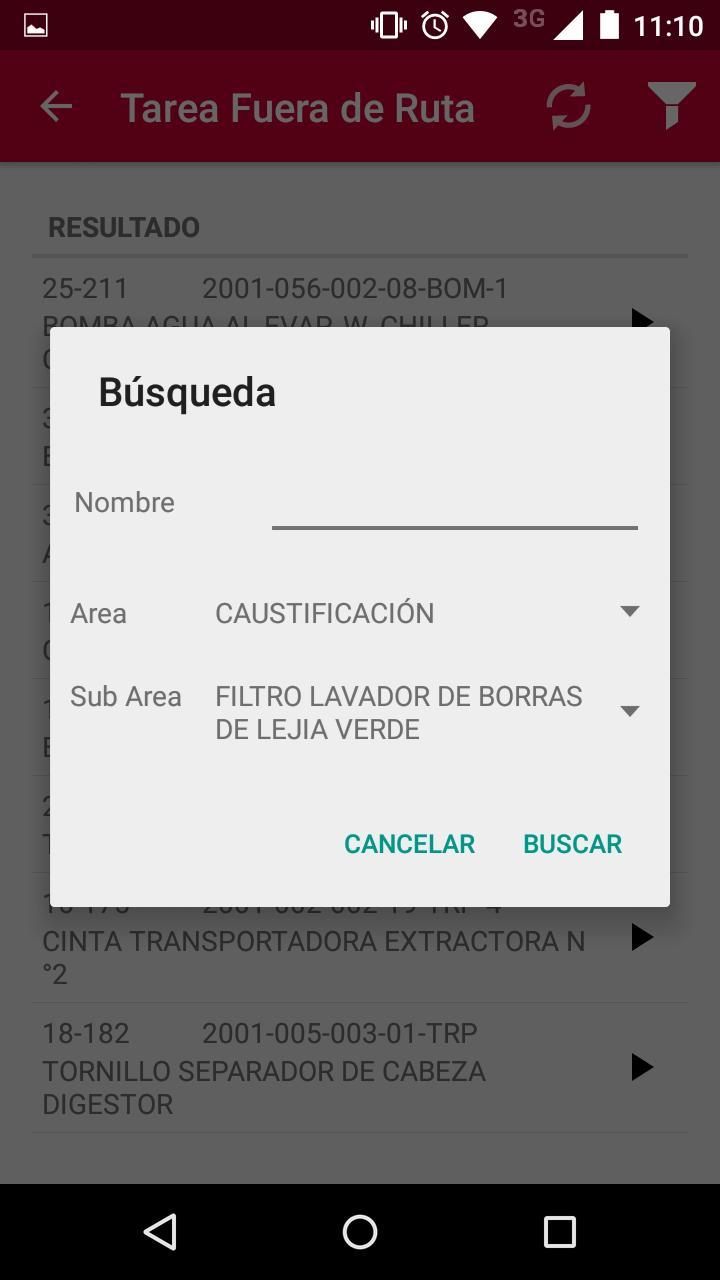Tap CANCELAR to close the dialog
This screenshot has width=720, height=1280.
click(x=409, y=844)
